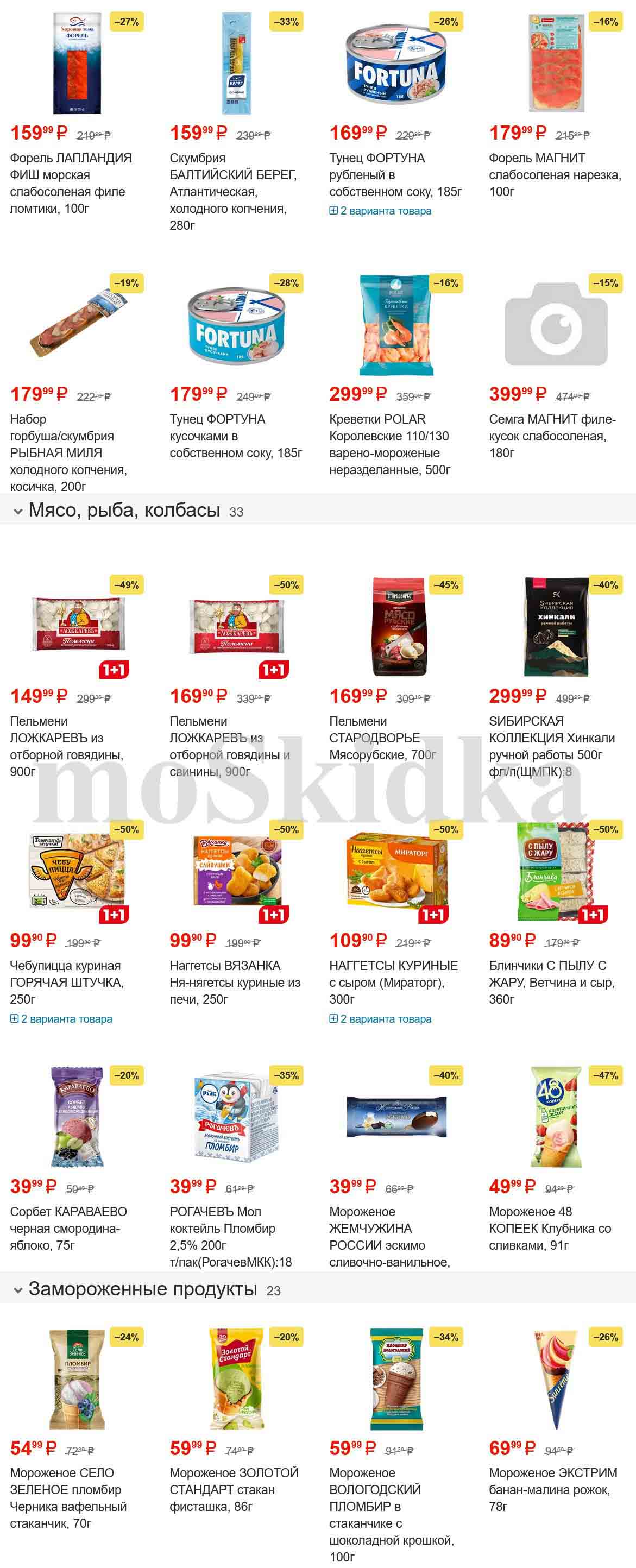This screenshot has height=1568, width=636.
Task: Open Пельмени СТАРОДВОРЬЕ Мясорубские
Action: pyautogui.click(x=382, y=738)
